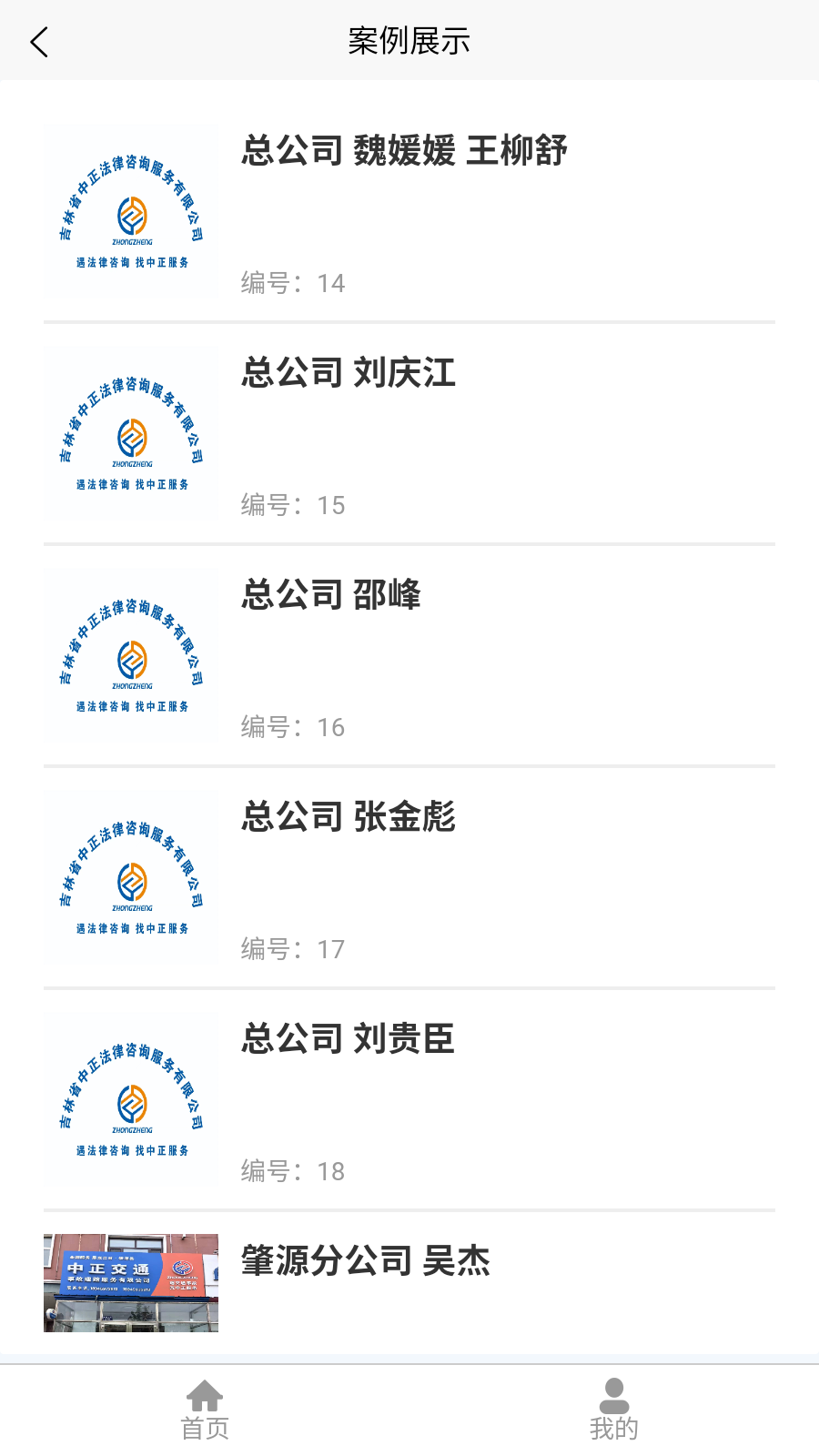Select the 总公司 邵峰 case entry
This screenshot has width=819, height=1456.
pos(332,596)
